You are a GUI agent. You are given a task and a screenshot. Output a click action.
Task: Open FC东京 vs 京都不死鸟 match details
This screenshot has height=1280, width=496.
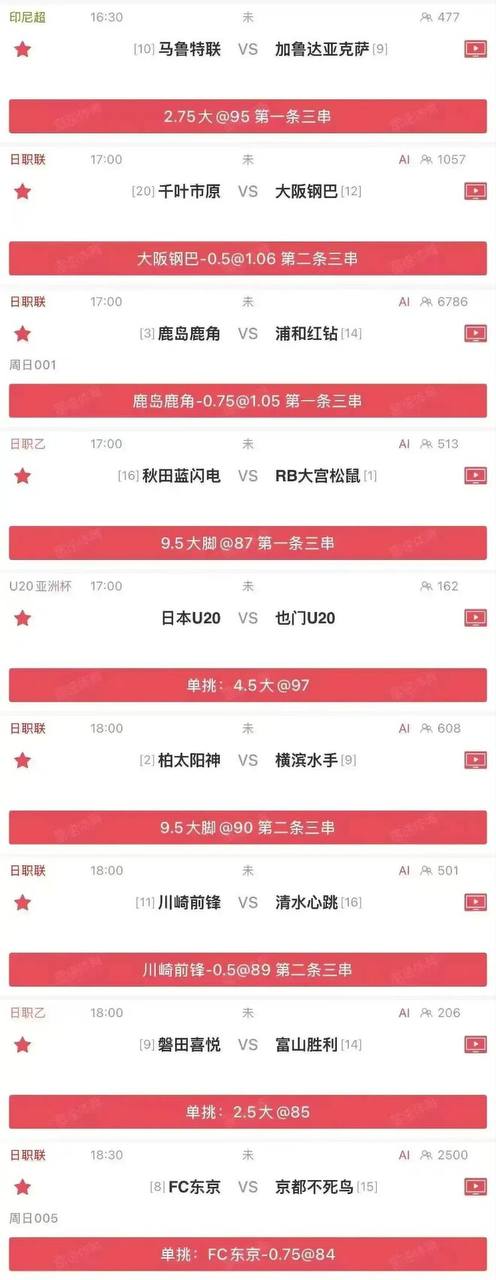(248, 1187)
